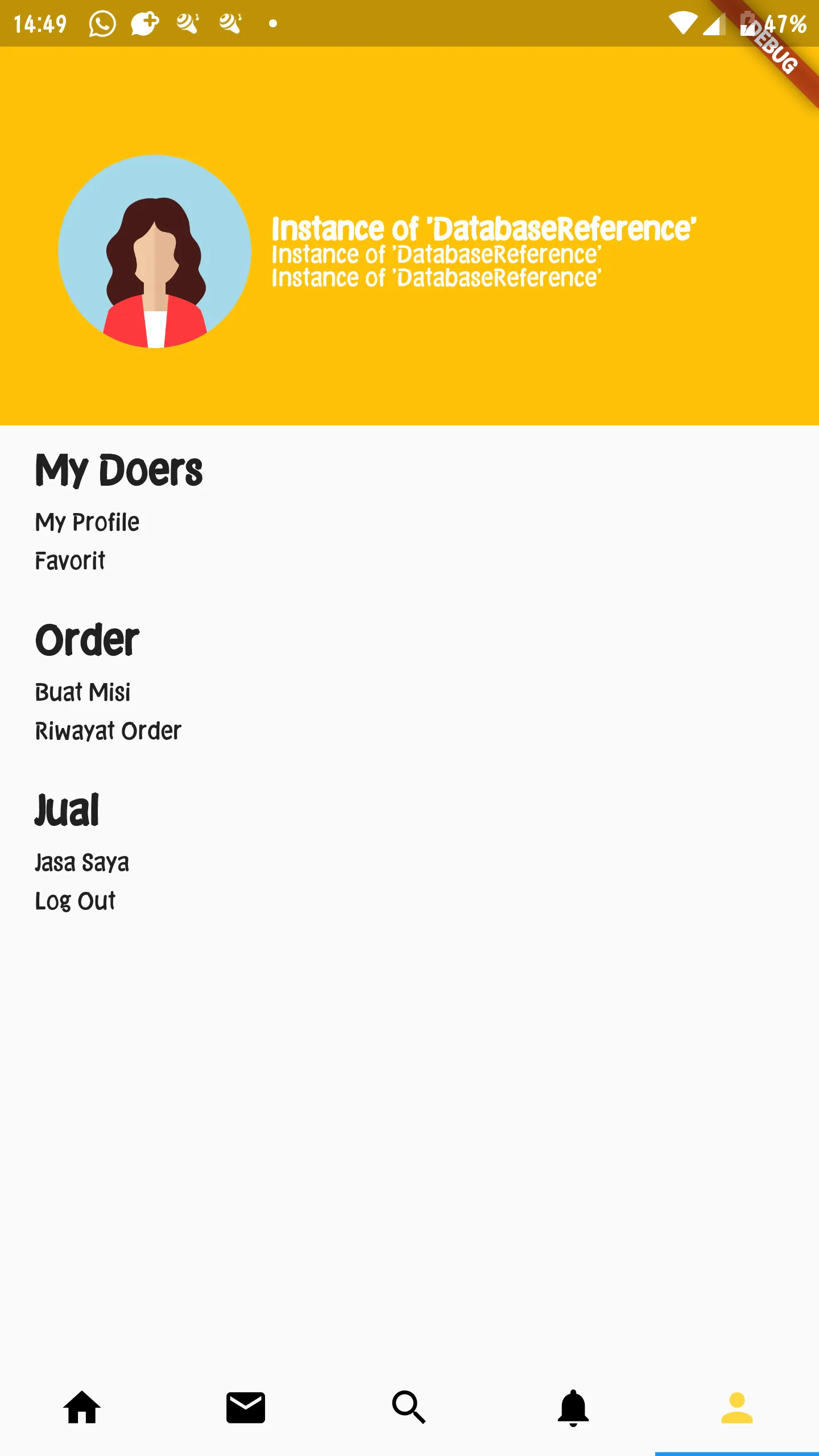
Task: Choose Buat Misi
Action: click(83, 692)
